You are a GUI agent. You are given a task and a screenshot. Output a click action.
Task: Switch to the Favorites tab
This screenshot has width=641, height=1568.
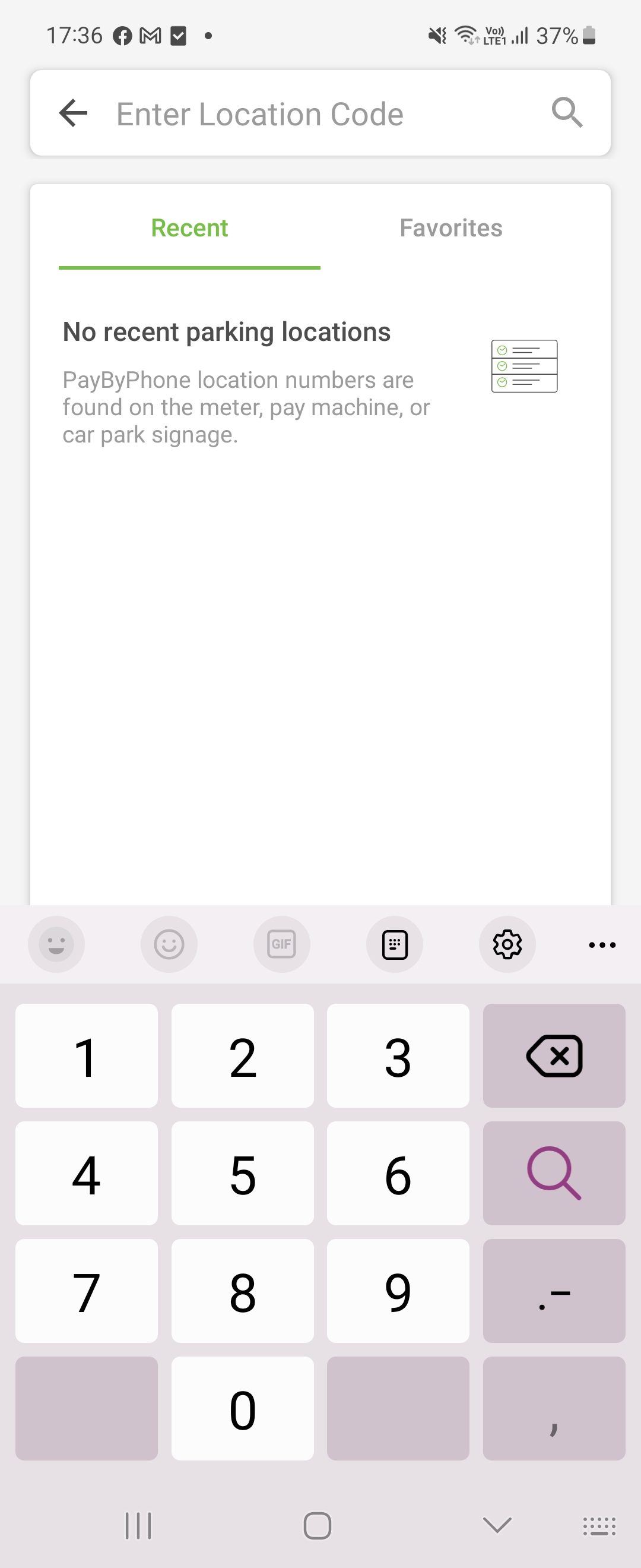click(450, 227)
